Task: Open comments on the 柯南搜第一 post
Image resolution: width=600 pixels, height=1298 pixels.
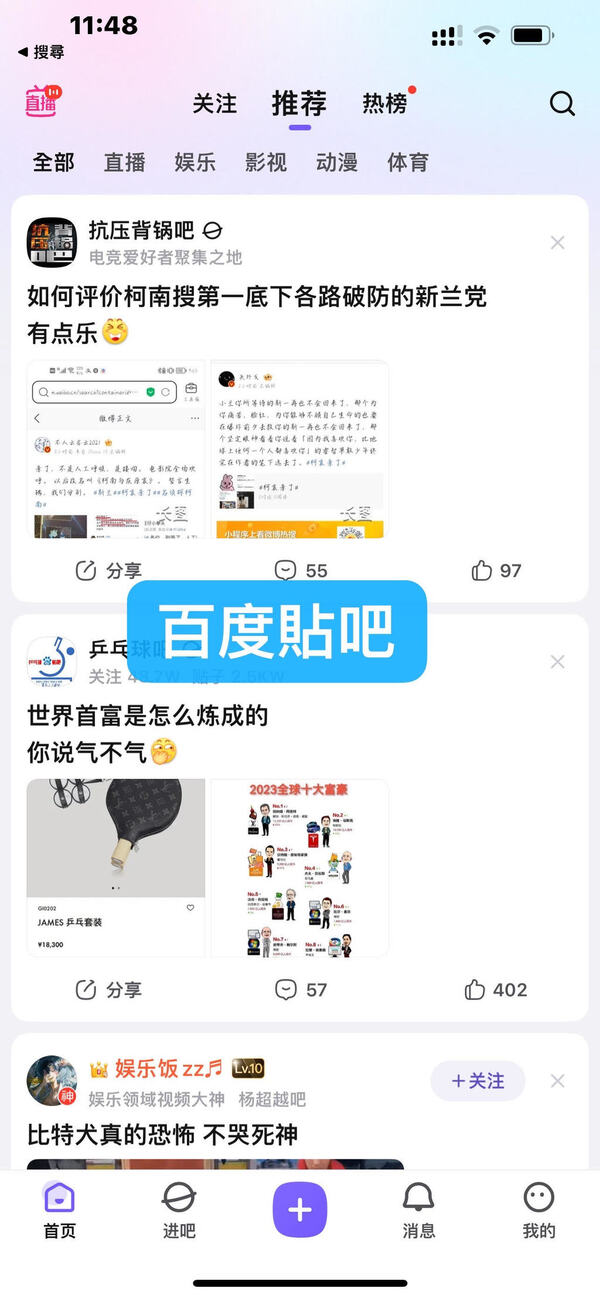Action: coord(301,570)
